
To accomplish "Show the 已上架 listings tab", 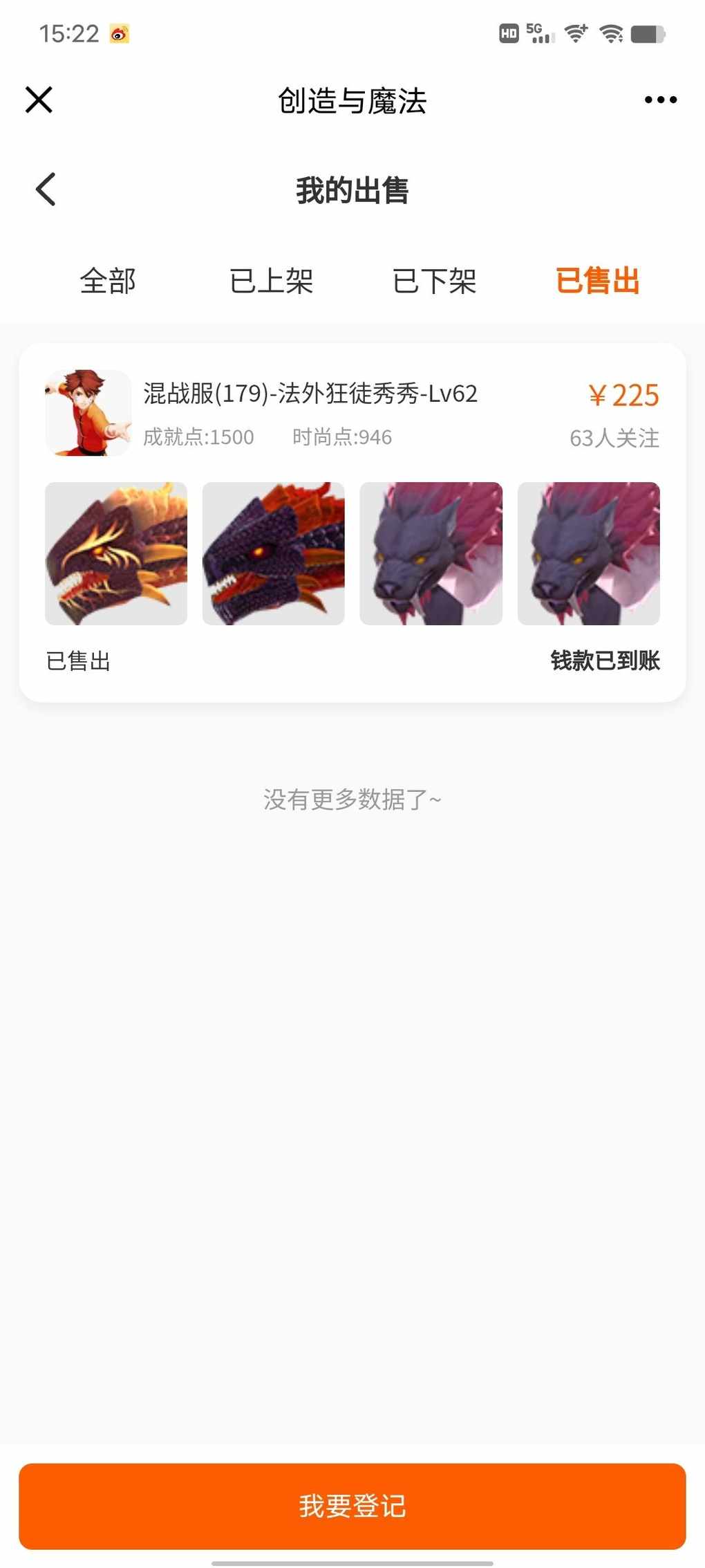I will (x=271, y=281).
